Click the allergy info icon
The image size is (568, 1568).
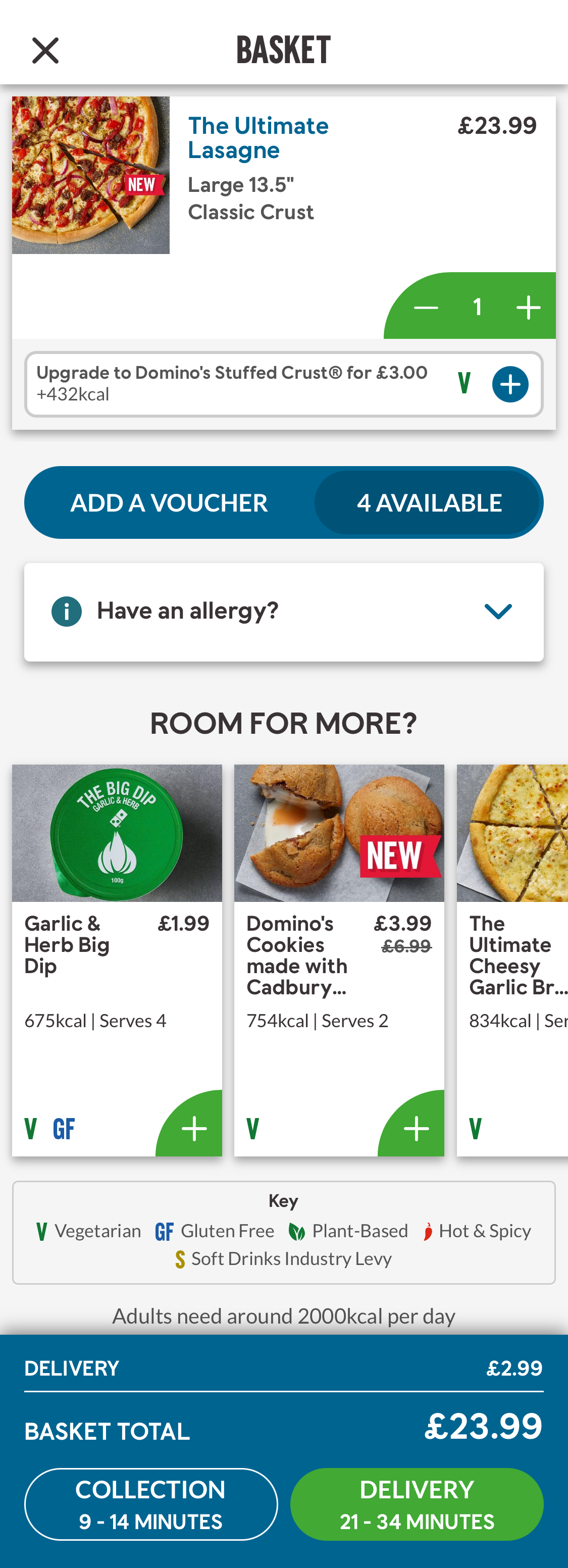[66, 611]
